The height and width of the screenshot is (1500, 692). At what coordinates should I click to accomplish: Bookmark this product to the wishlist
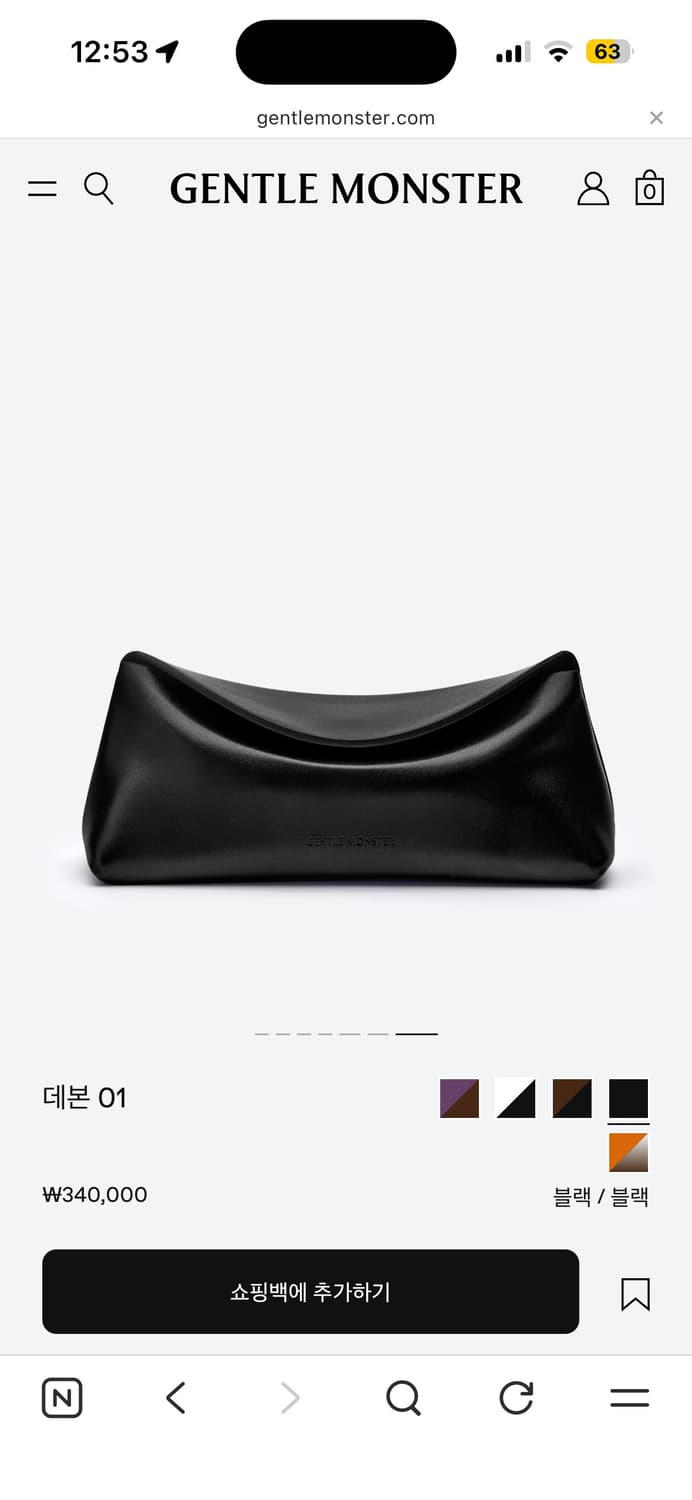click(x=635, y=1294)
